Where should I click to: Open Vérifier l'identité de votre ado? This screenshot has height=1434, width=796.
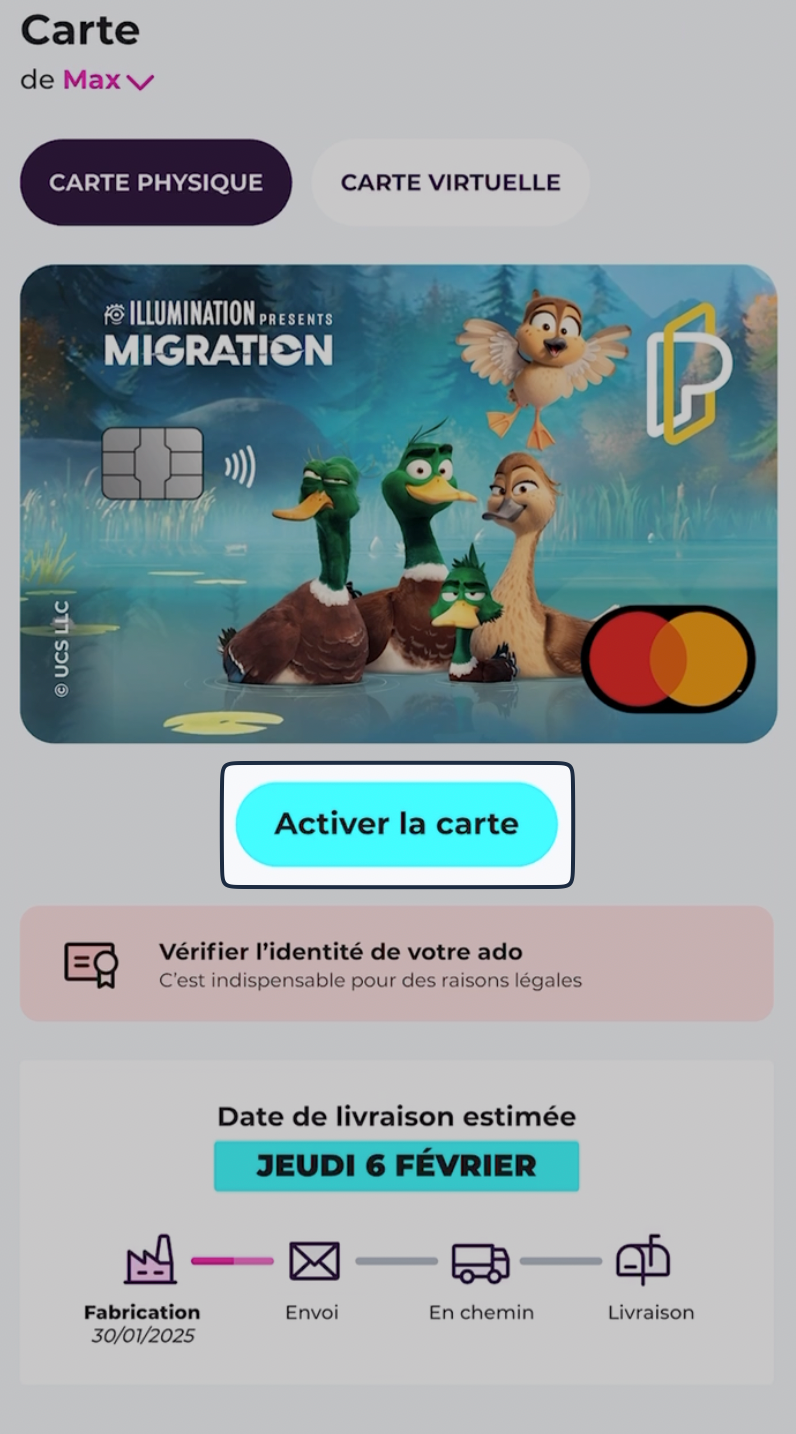(x=396, y=964)
